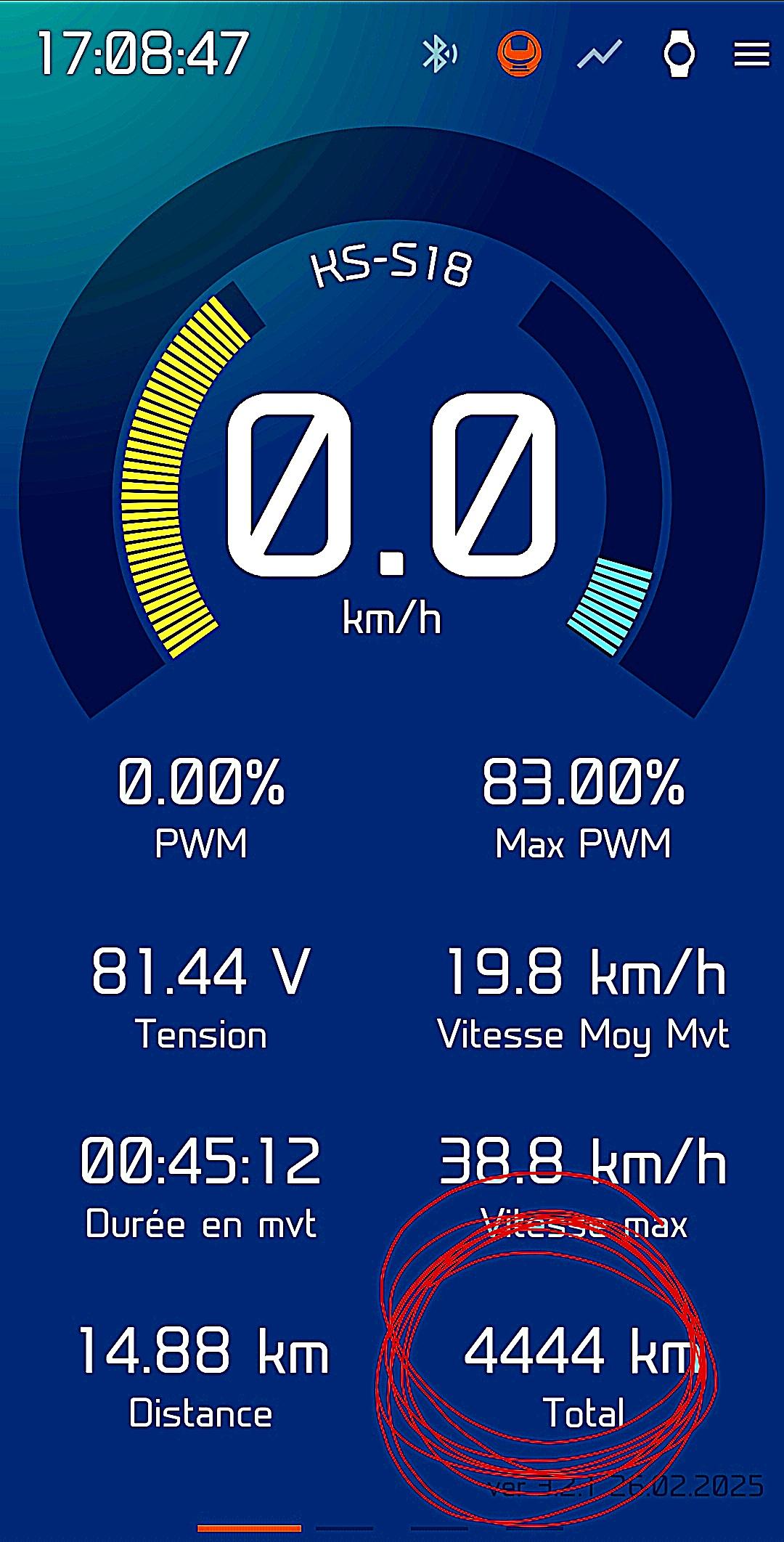Open the hamburger menu
784x1542 pixels.
click(751, 54)
